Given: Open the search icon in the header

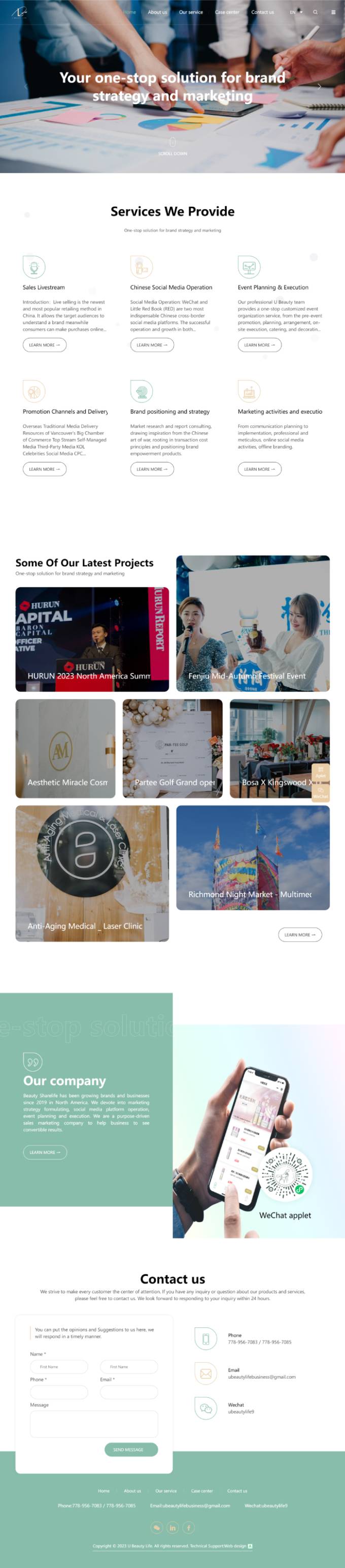Looking at the screenshot, I should [x=315, y=12].
